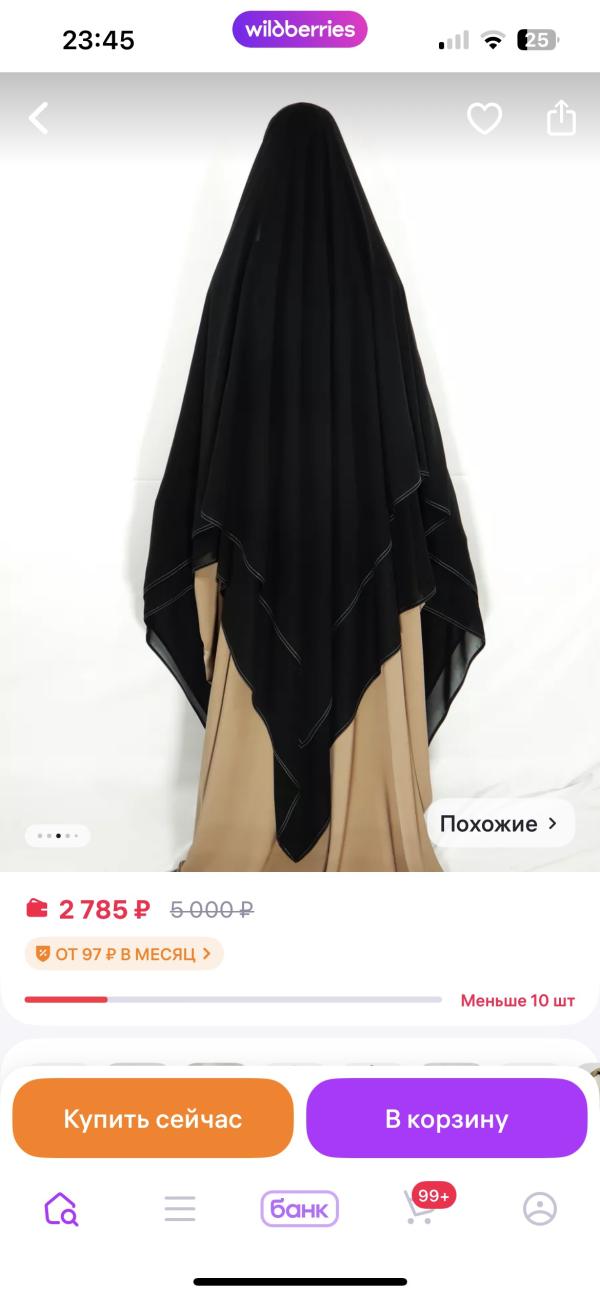This screenshot has height=1297, width=600.
Task: Open similar items via Похожие
Action: pyautogui.click(x=500, y=824)
